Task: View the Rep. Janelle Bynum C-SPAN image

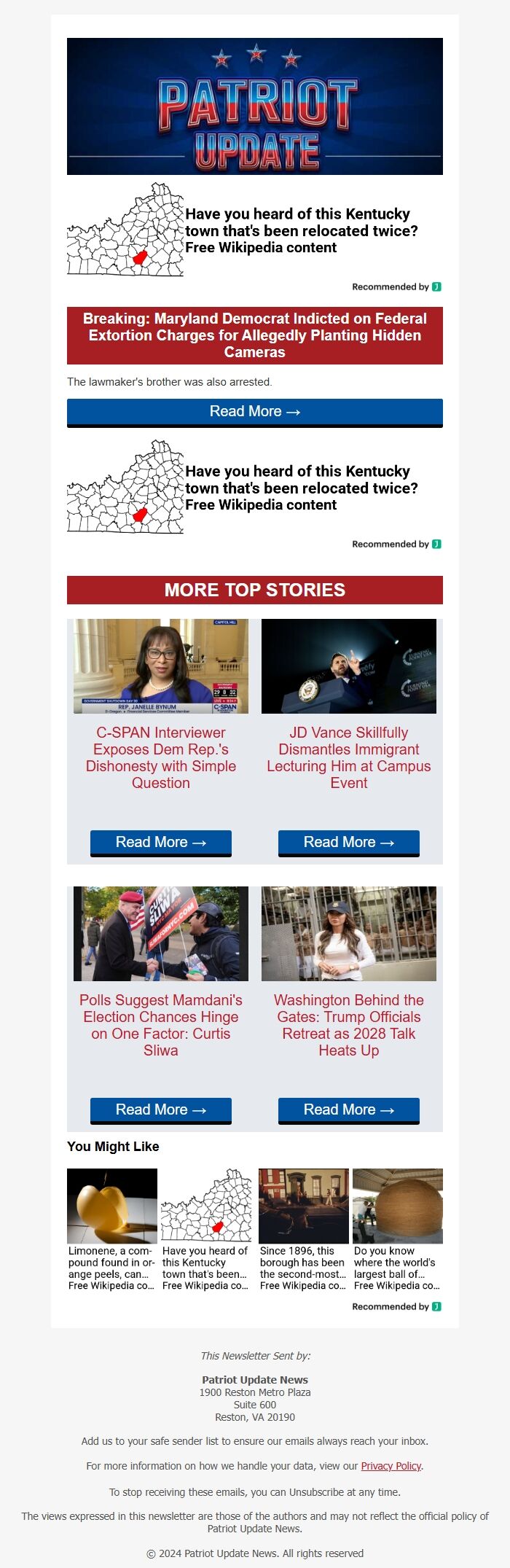Action: (x=160, y=666)
